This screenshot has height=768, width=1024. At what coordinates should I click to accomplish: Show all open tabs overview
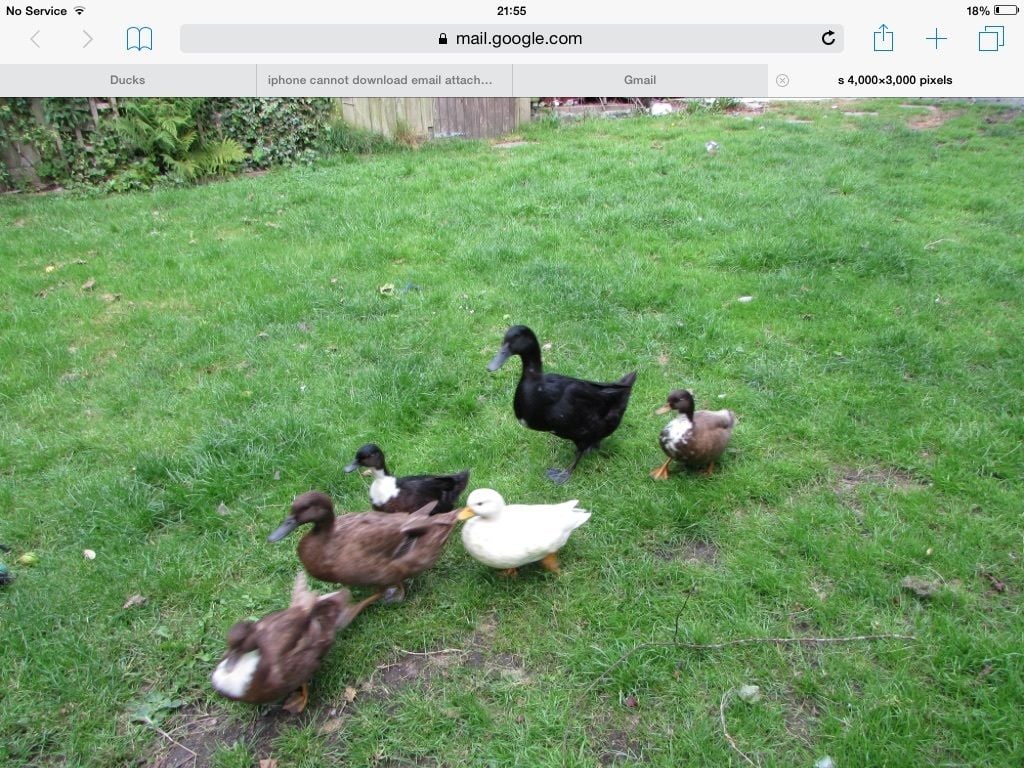coord(991,39)
